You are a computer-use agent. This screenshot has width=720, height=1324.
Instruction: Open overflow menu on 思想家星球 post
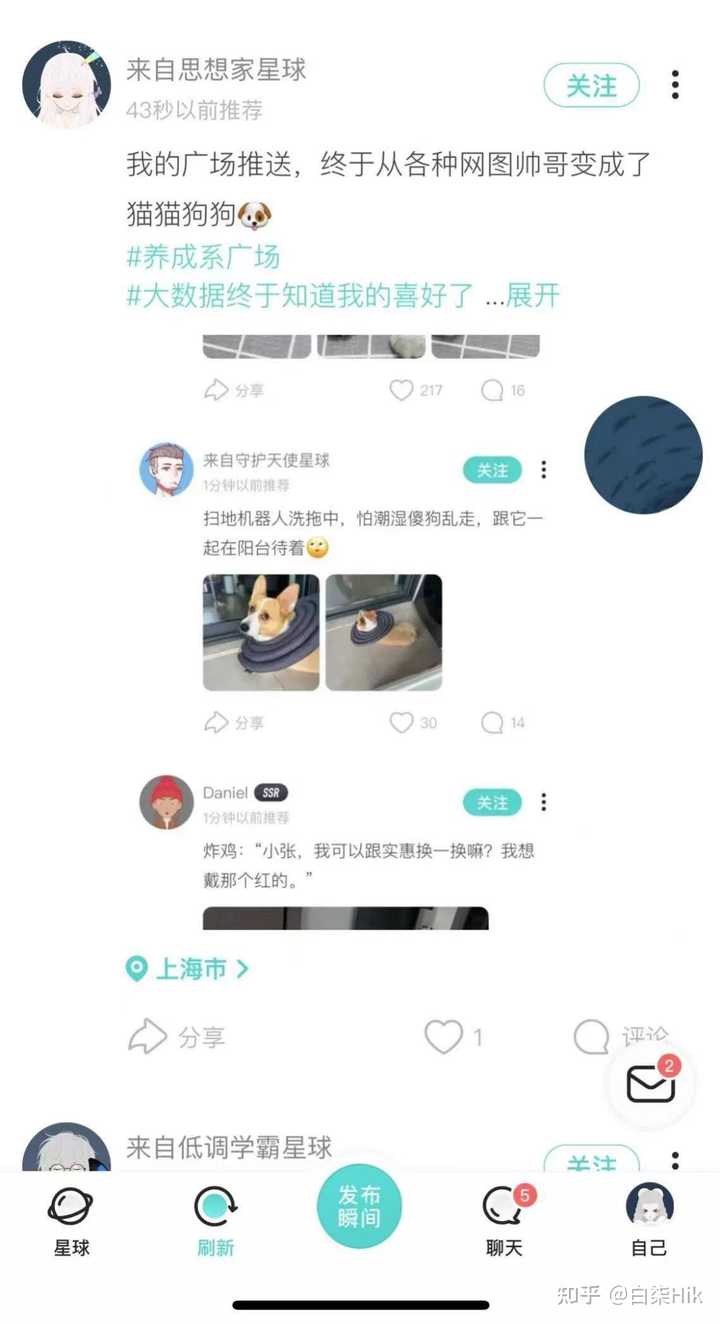676,85
